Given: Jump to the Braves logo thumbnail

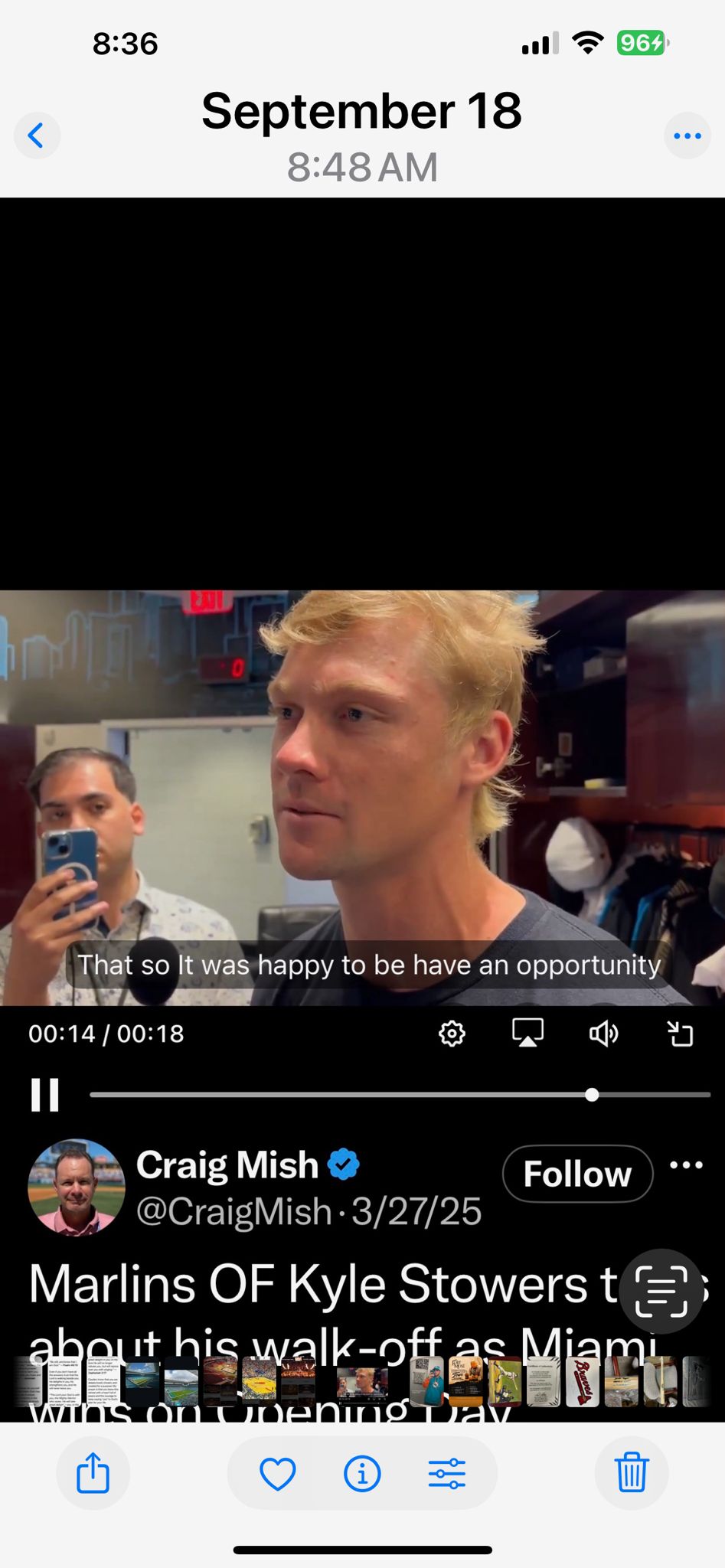Looking at the screenshot, I should coord(582,1382).
